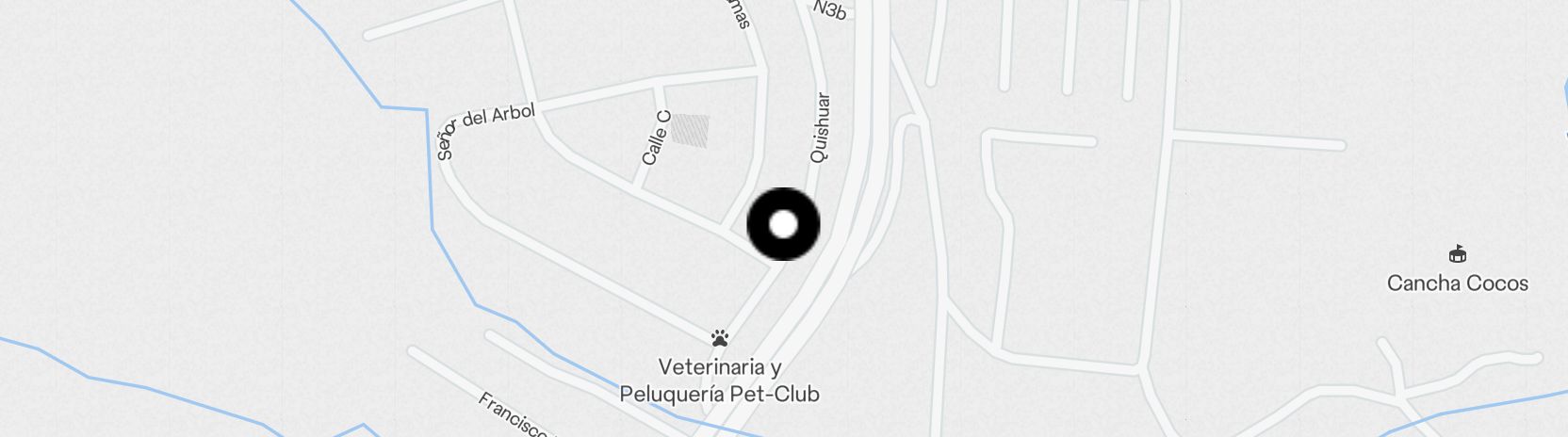
Task: Select the Veterinaria y Peluquería Pet-Club marker
Action: coord(720,337)
